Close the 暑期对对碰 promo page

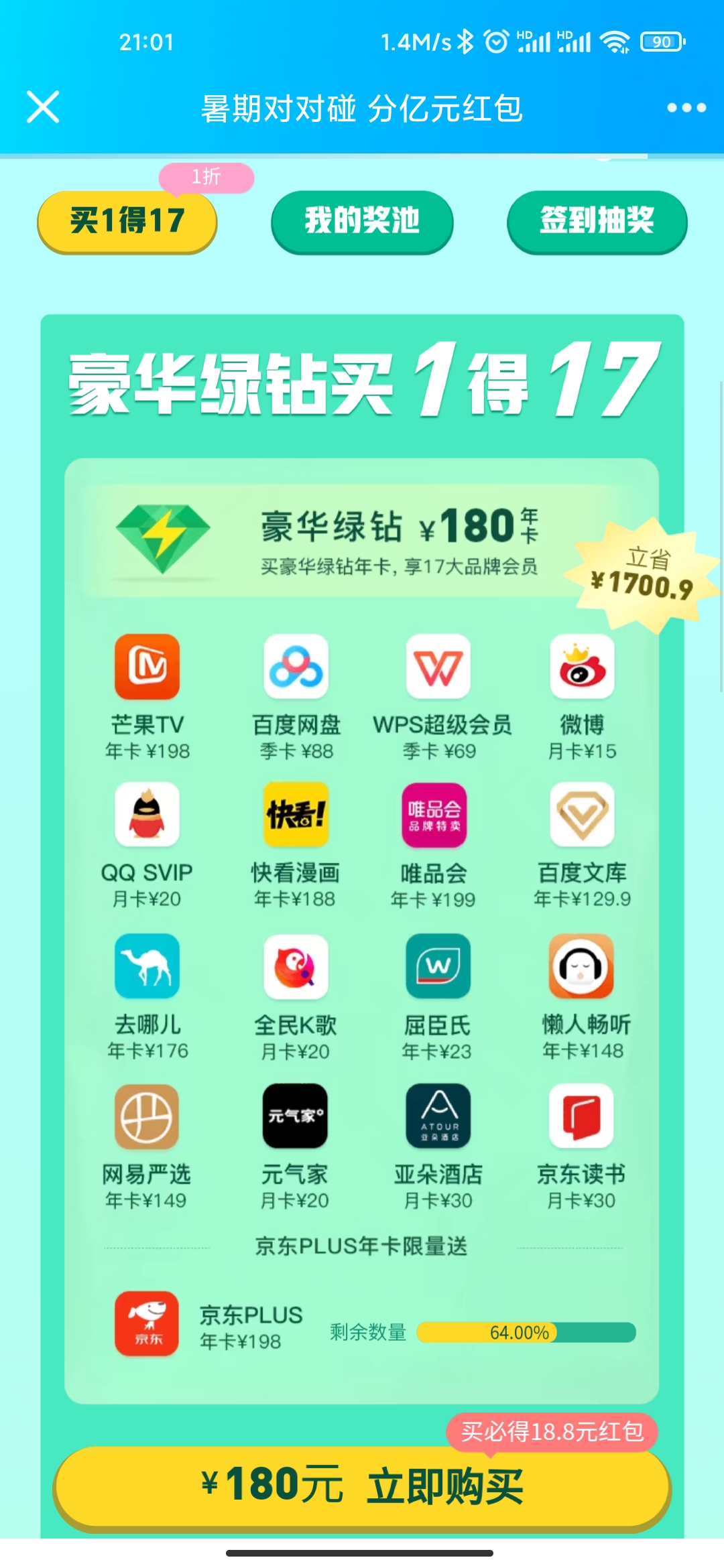[x=43, y=107]
